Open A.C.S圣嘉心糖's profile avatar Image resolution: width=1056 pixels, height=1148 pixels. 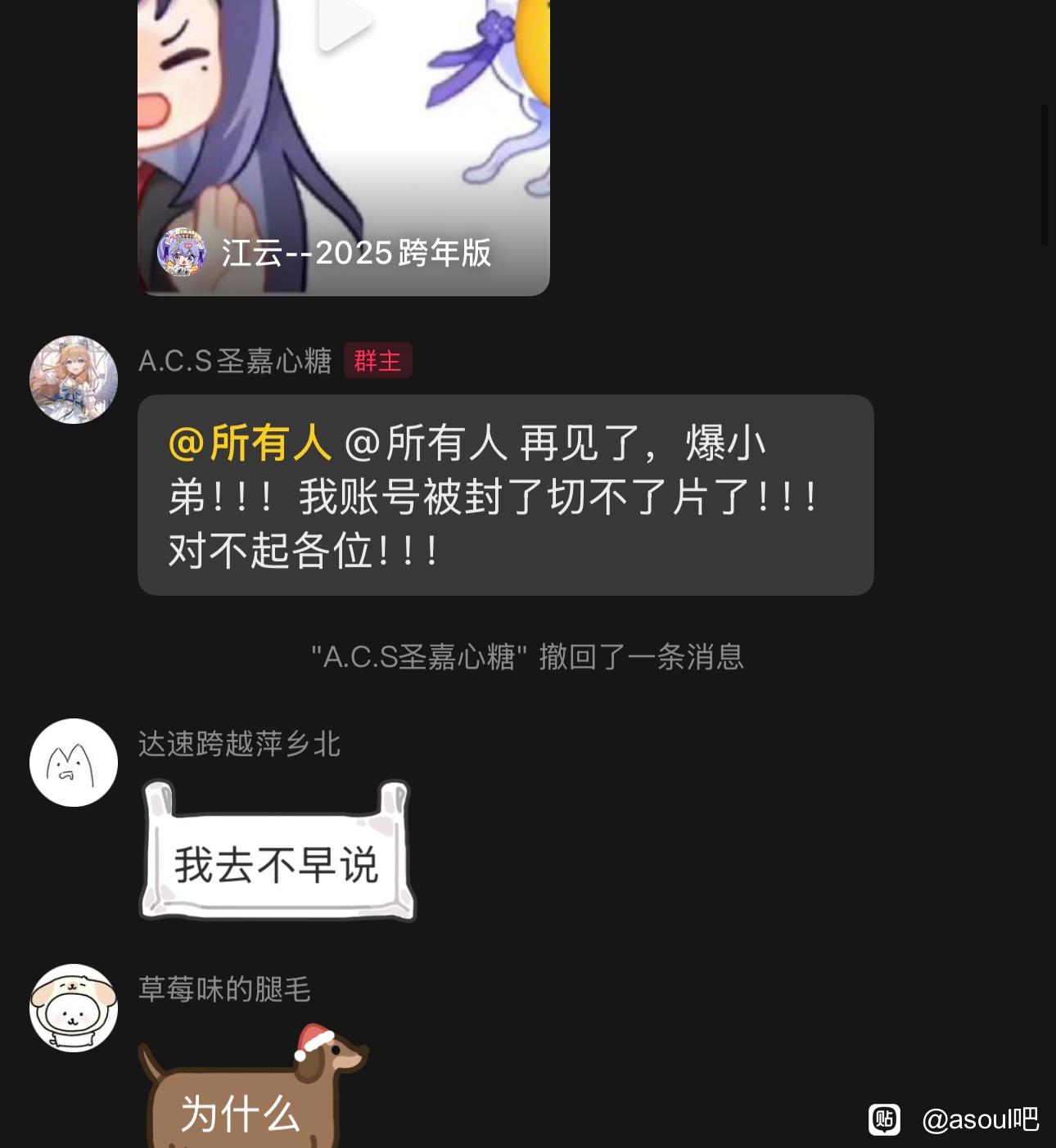click(74, 380)
